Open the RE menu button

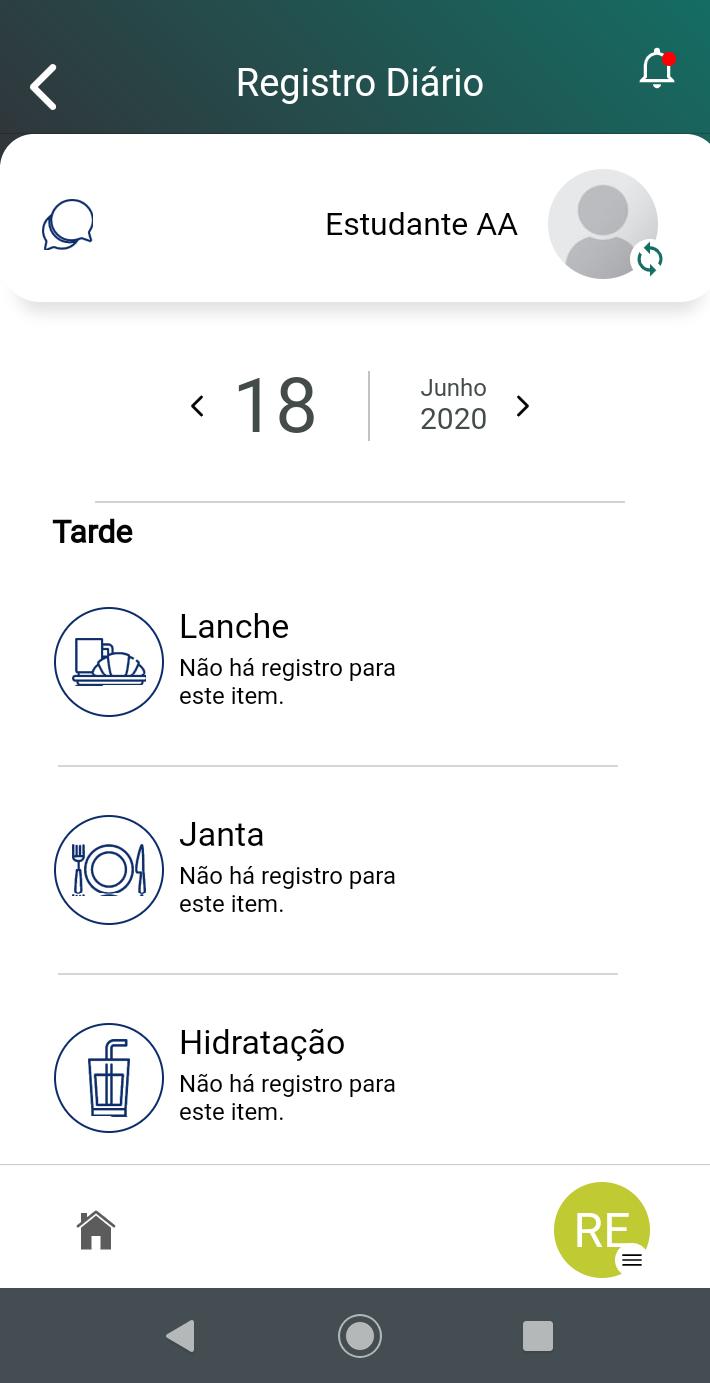click(x=602, y=1230)
